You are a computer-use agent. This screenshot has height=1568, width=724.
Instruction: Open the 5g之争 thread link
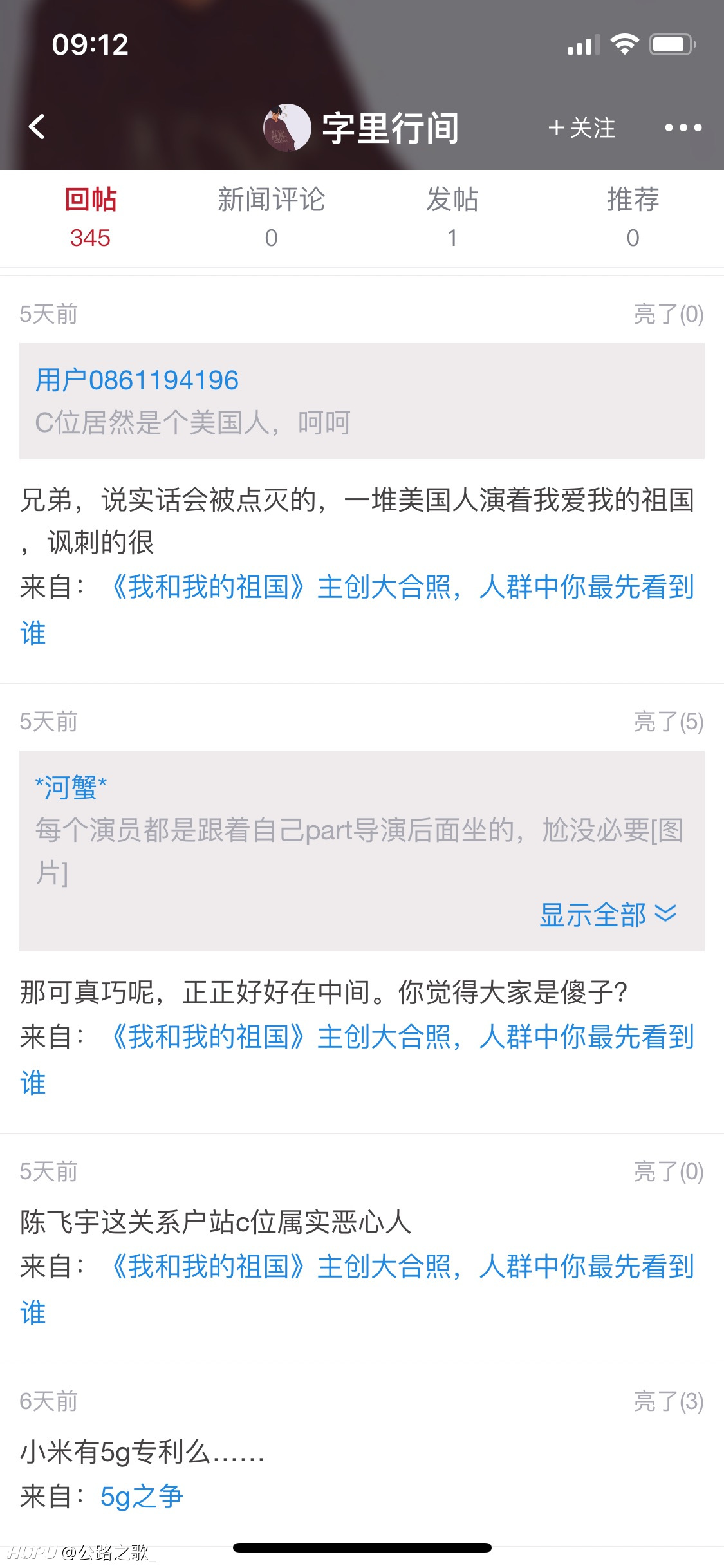tap(142, 1496)
